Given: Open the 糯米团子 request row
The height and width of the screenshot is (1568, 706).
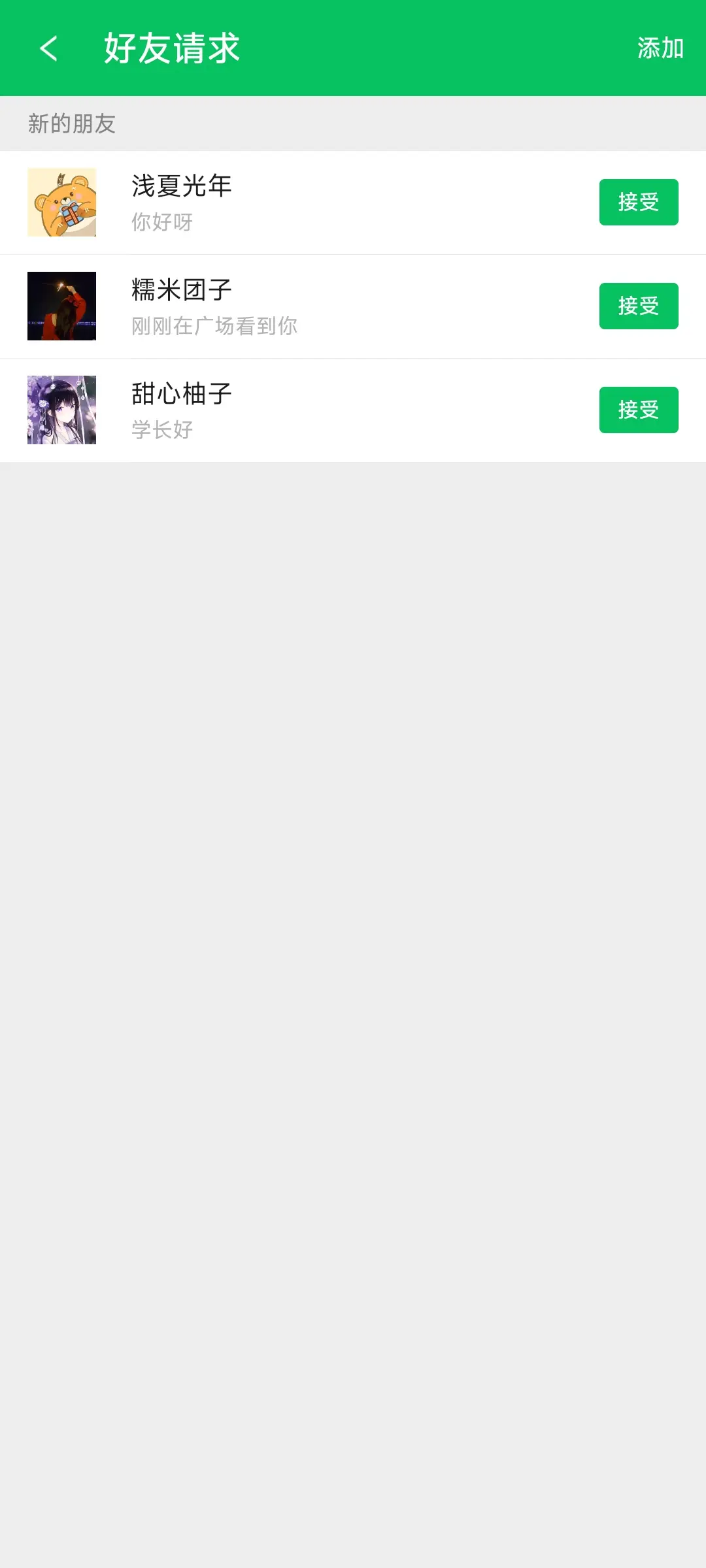Looking at the screenshot, I should click(x=327, y=306).
